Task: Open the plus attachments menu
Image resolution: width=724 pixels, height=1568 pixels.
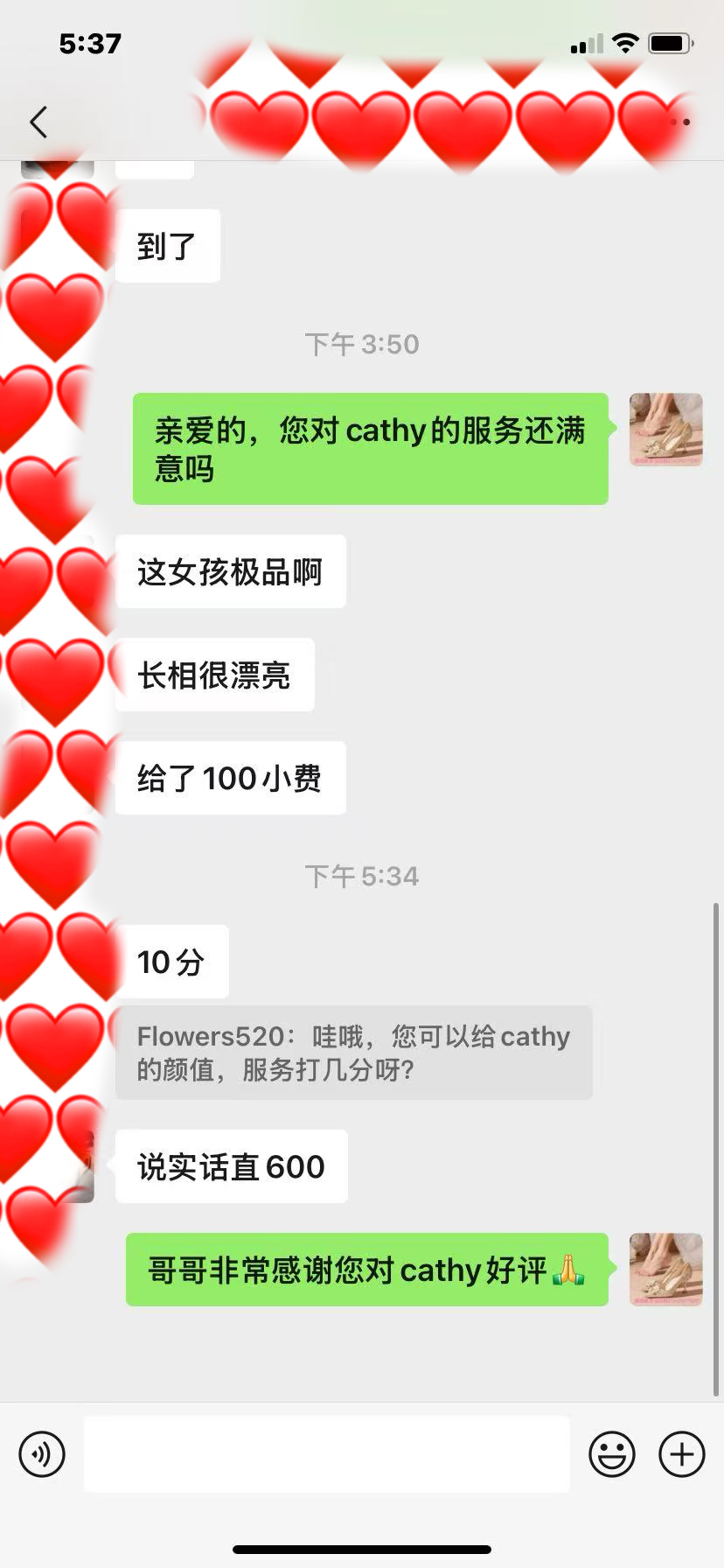Action: pos(682,1454)
